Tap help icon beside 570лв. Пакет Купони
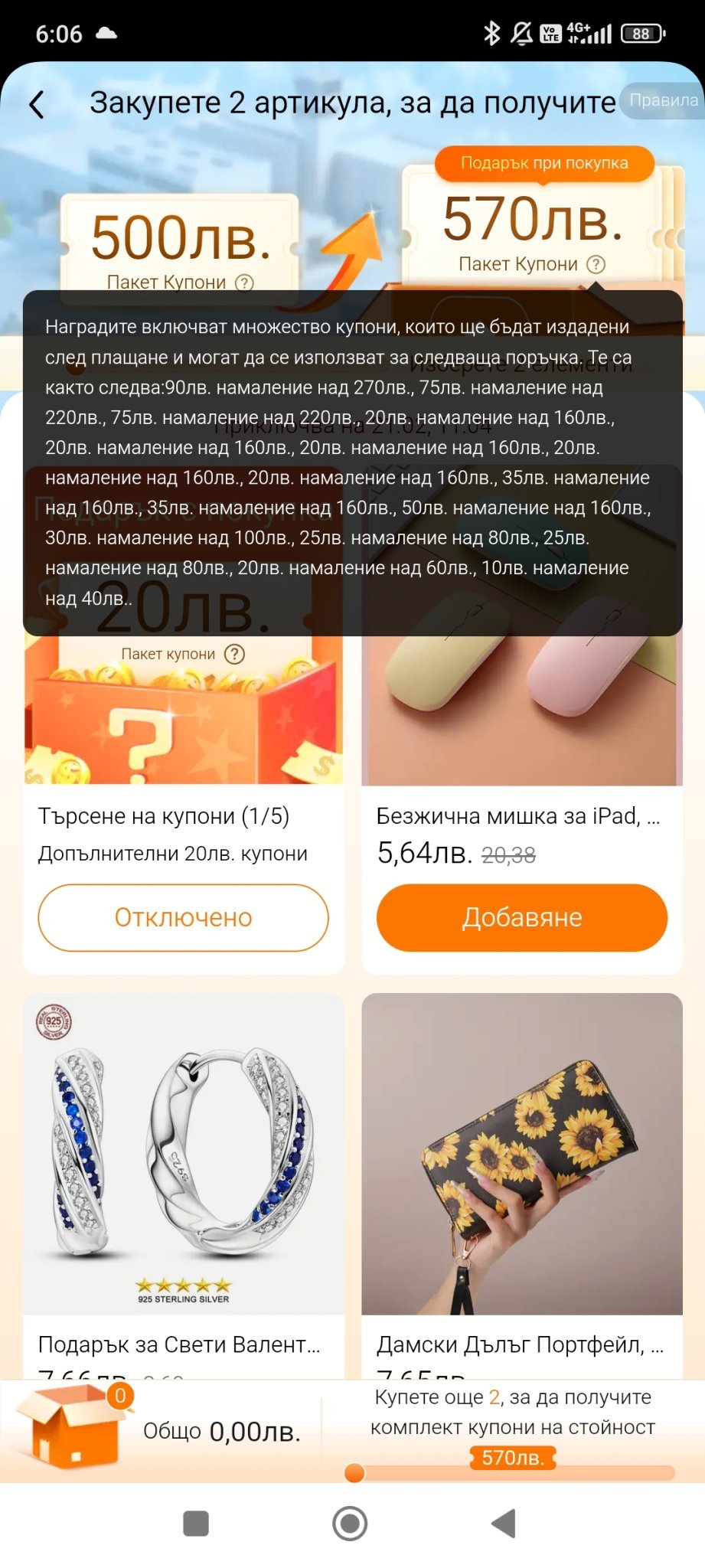This screenshot has height=1568, width=705. 596,264
